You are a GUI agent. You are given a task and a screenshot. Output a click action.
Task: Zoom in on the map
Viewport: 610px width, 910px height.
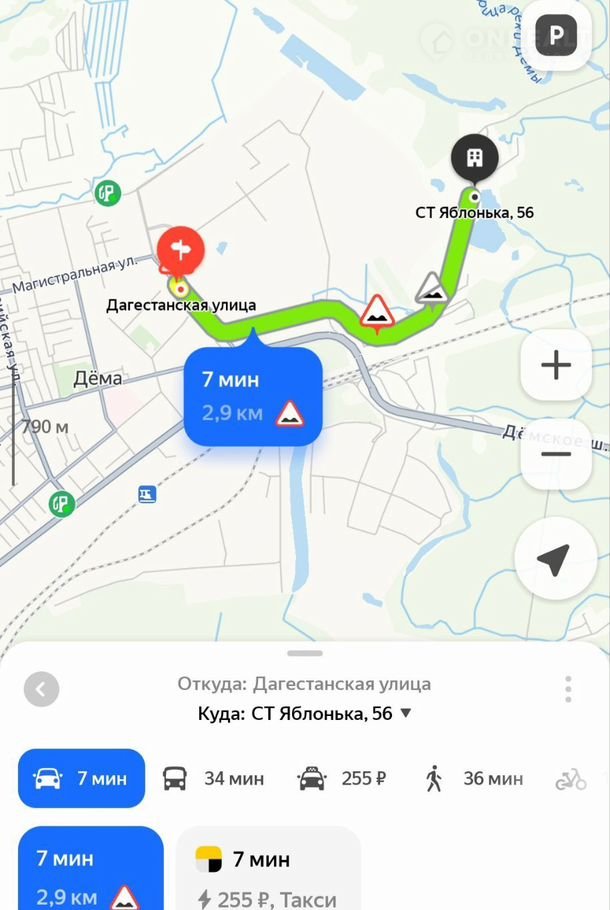coord(556,365)
